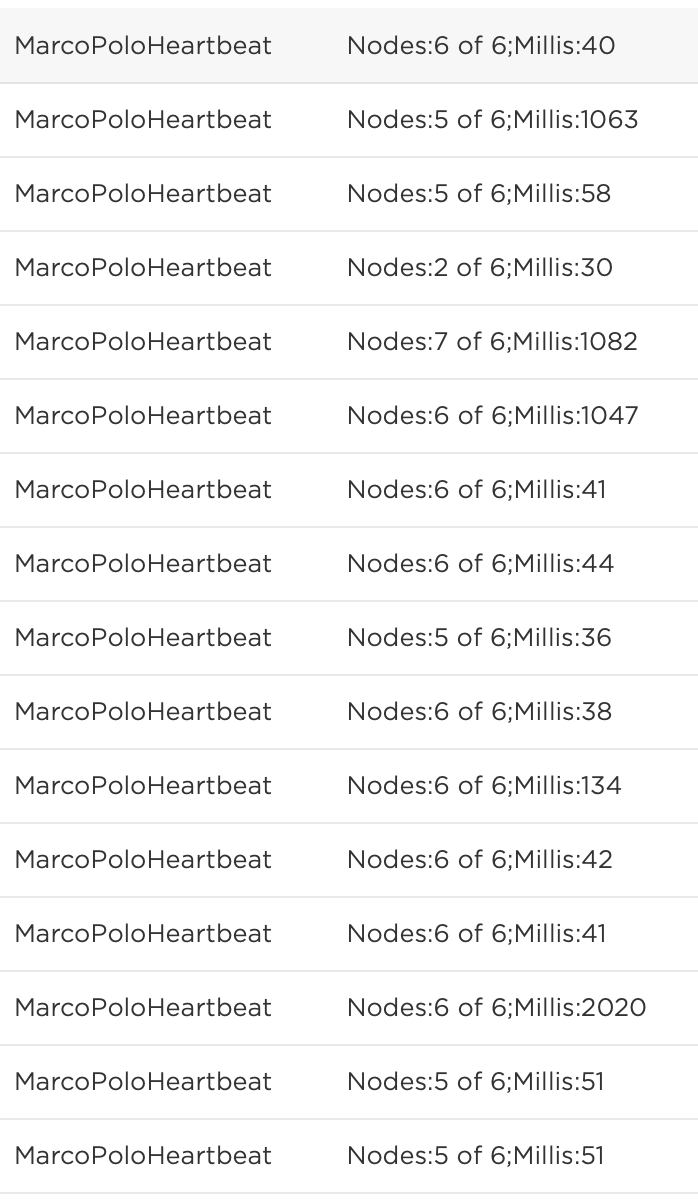Open the heartbeat entry with Millis:134

(348, 786)
